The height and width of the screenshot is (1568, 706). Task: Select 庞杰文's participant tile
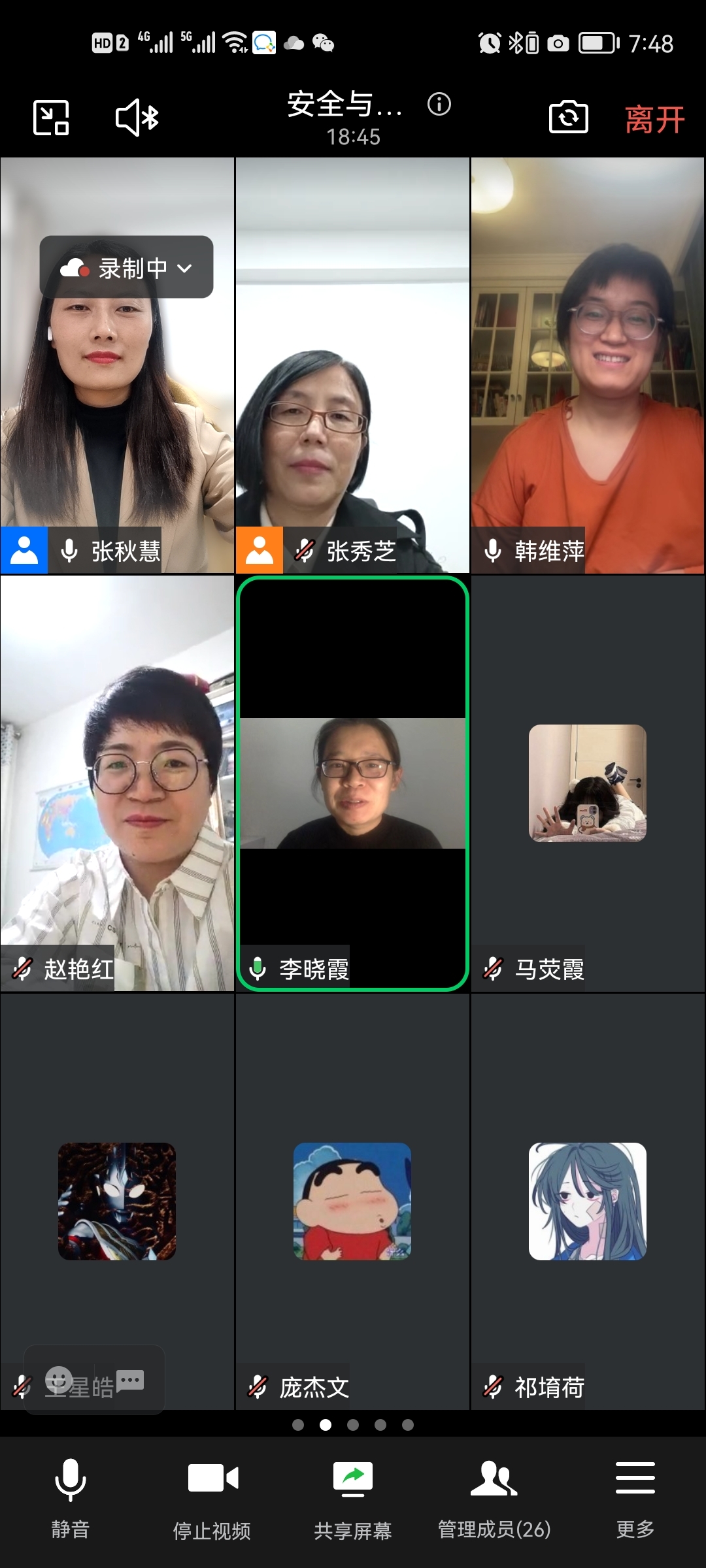pyautogui.click(x=352, y=1202)
